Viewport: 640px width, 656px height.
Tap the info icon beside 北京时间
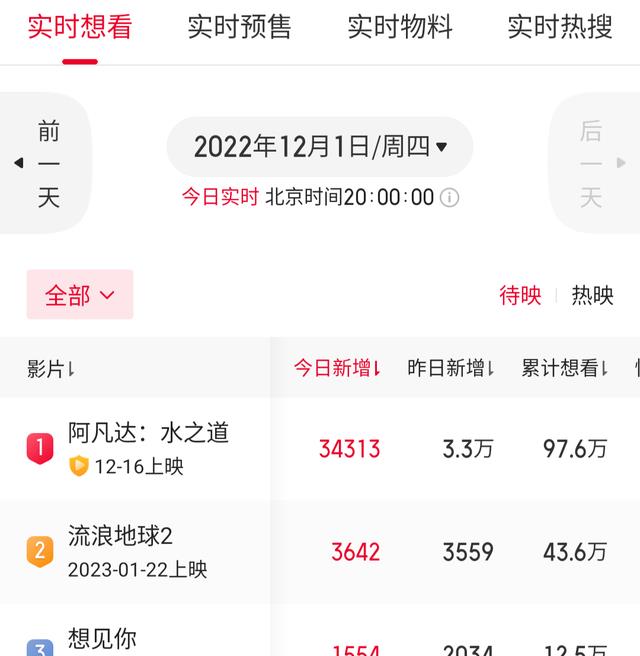450,198
